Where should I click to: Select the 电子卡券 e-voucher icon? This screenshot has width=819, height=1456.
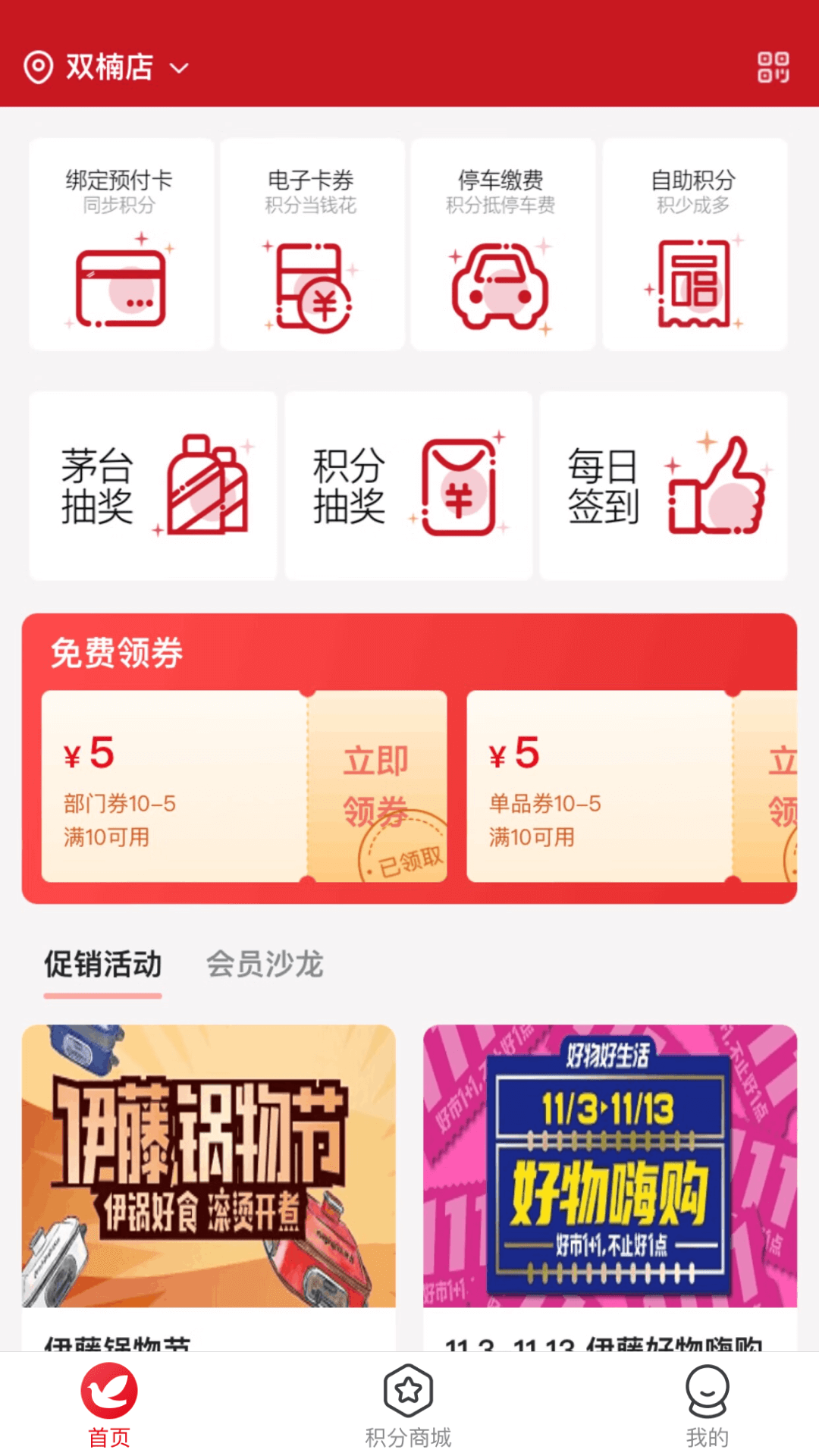tap(312, 243)
